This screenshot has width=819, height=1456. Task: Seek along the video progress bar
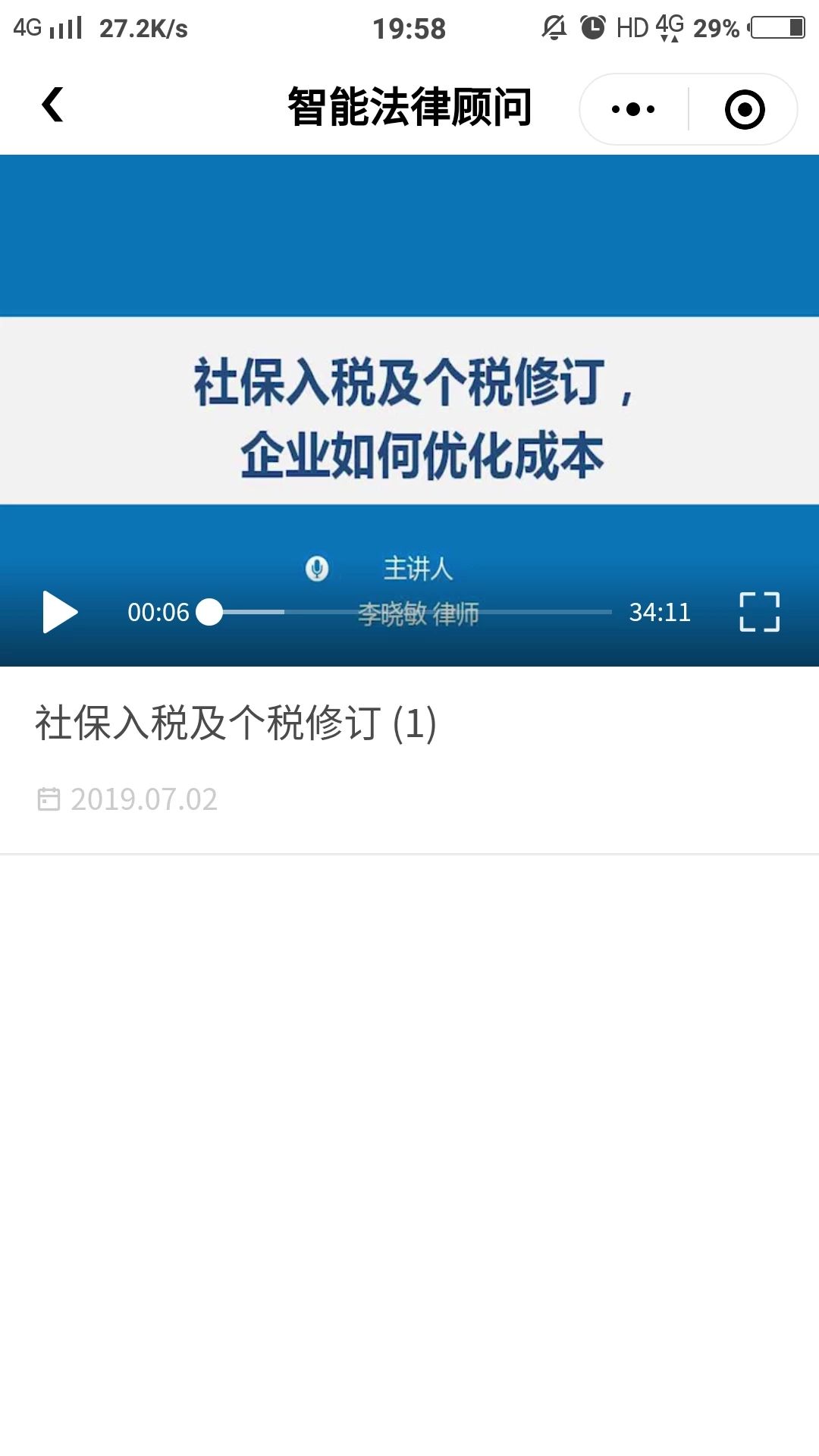coord(409,612)
